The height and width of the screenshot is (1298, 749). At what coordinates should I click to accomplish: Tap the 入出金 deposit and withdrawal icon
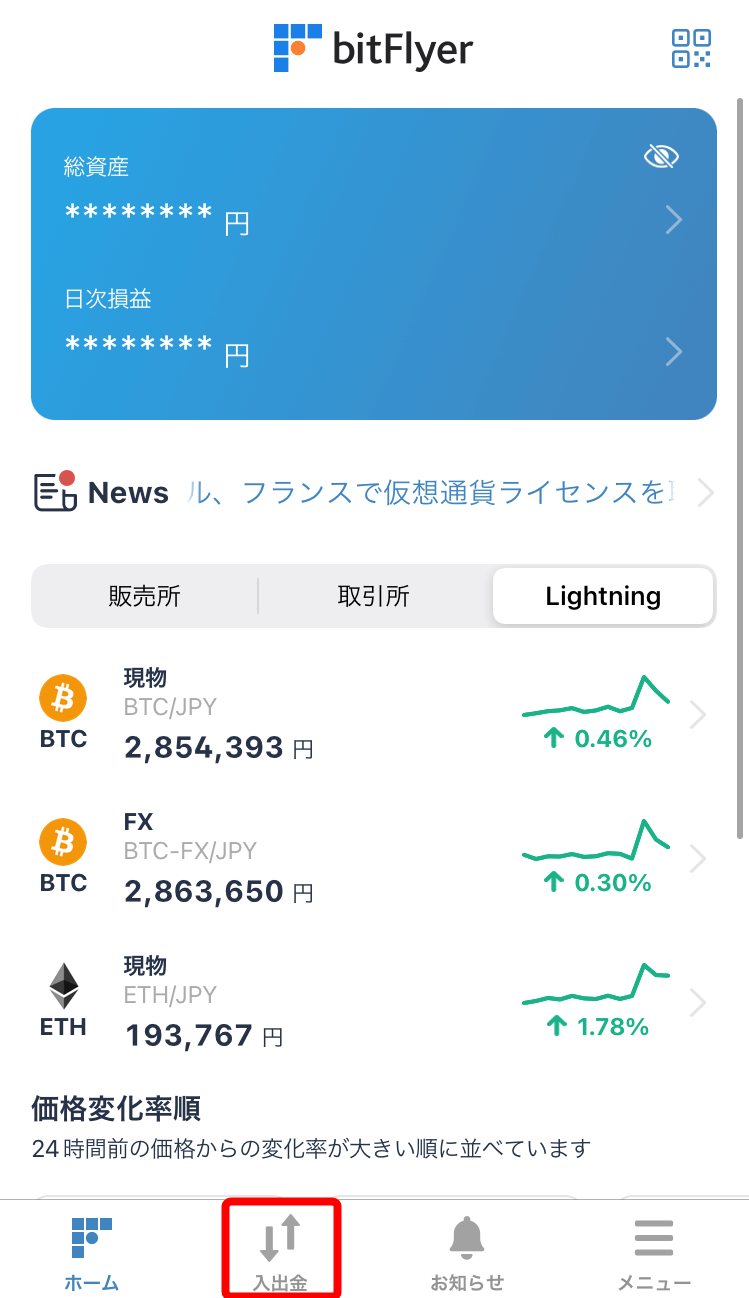click(x=281, y=1237)
